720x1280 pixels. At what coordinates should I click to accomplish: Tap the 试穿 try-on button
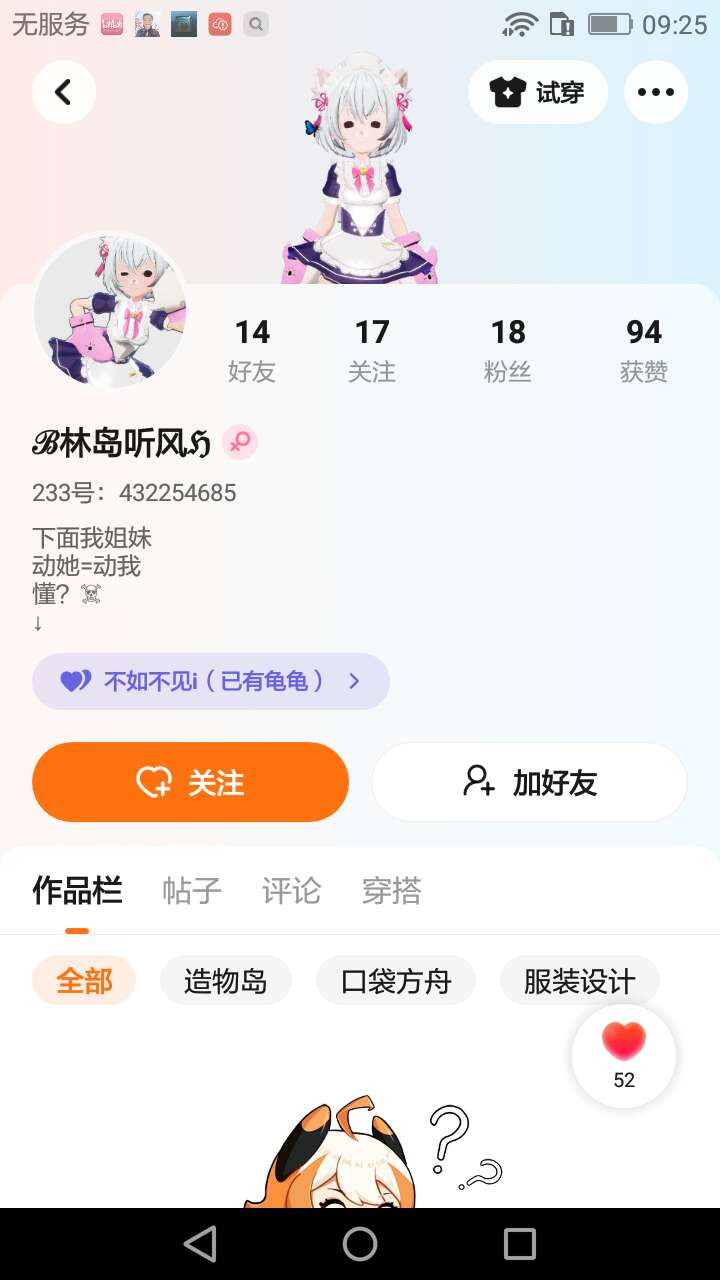tap(538, 92)
